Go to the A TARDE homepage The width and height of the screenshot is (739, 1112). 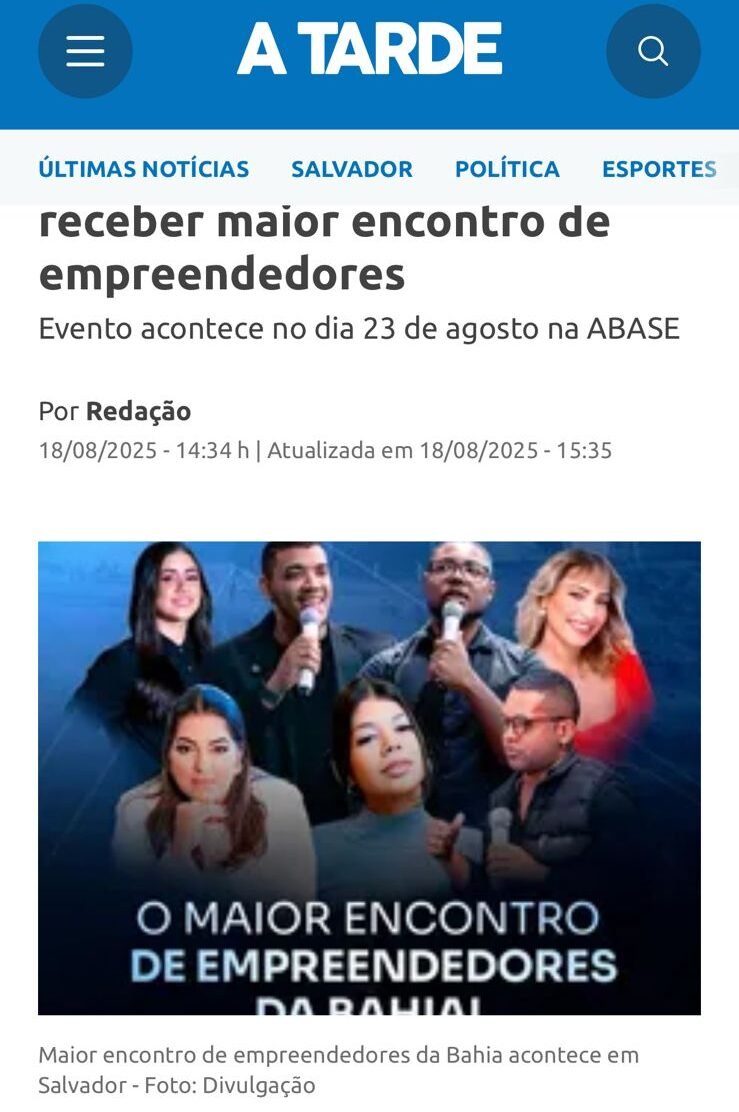tap(369, 50)
